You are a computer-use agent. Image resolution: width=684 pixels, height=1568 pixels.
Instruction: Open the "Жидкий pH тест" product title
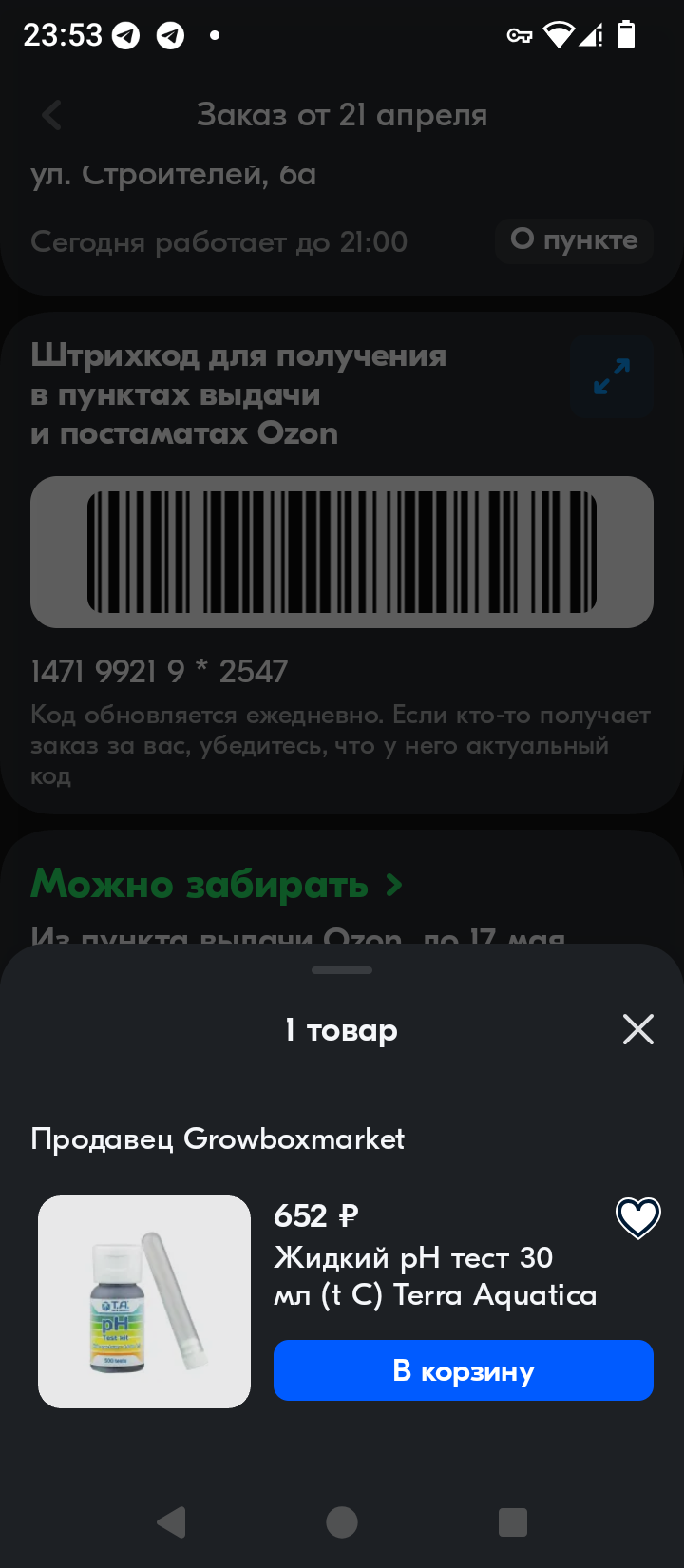pyautogui.click(x=435, y=1275)
